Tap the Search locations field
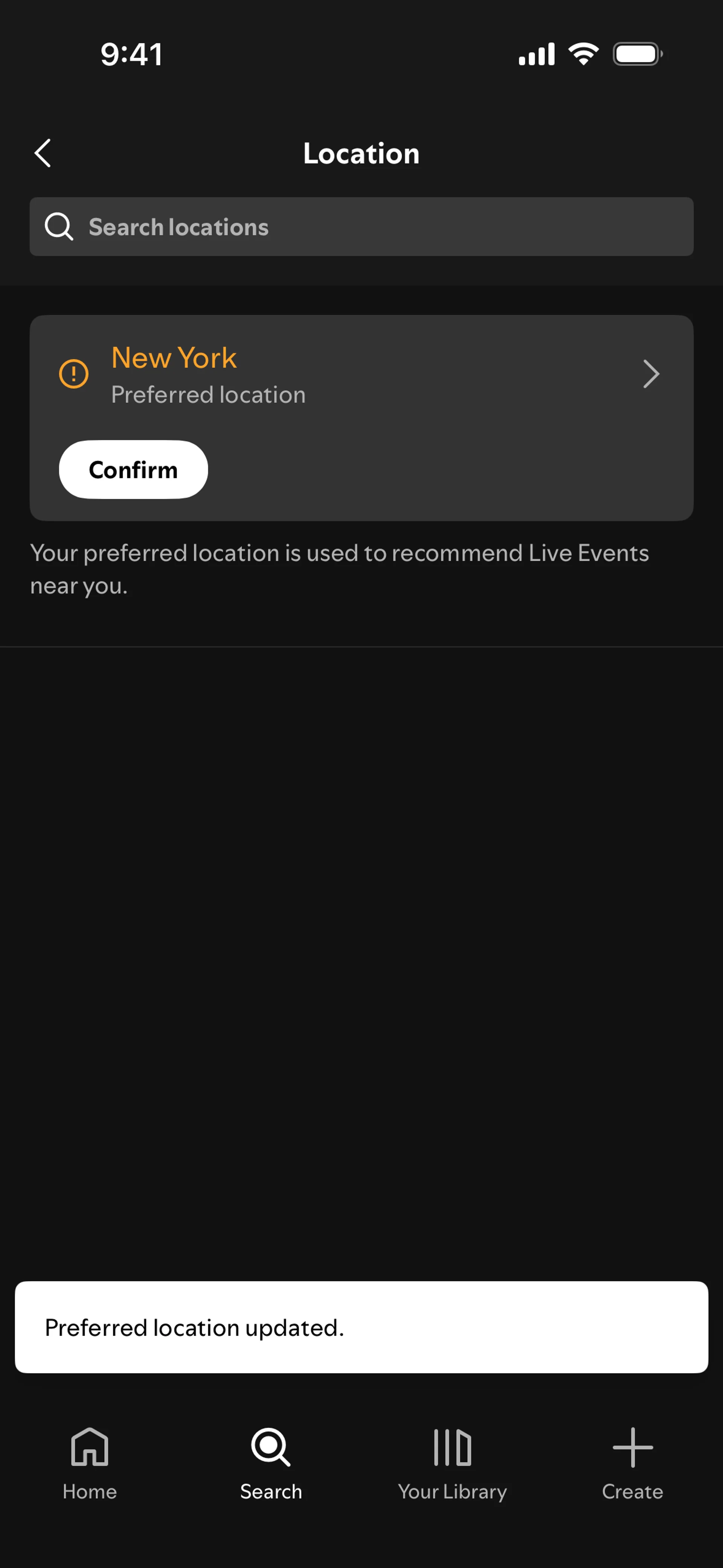The width and height of the screenshot is (723, 1568). [361, 226]
